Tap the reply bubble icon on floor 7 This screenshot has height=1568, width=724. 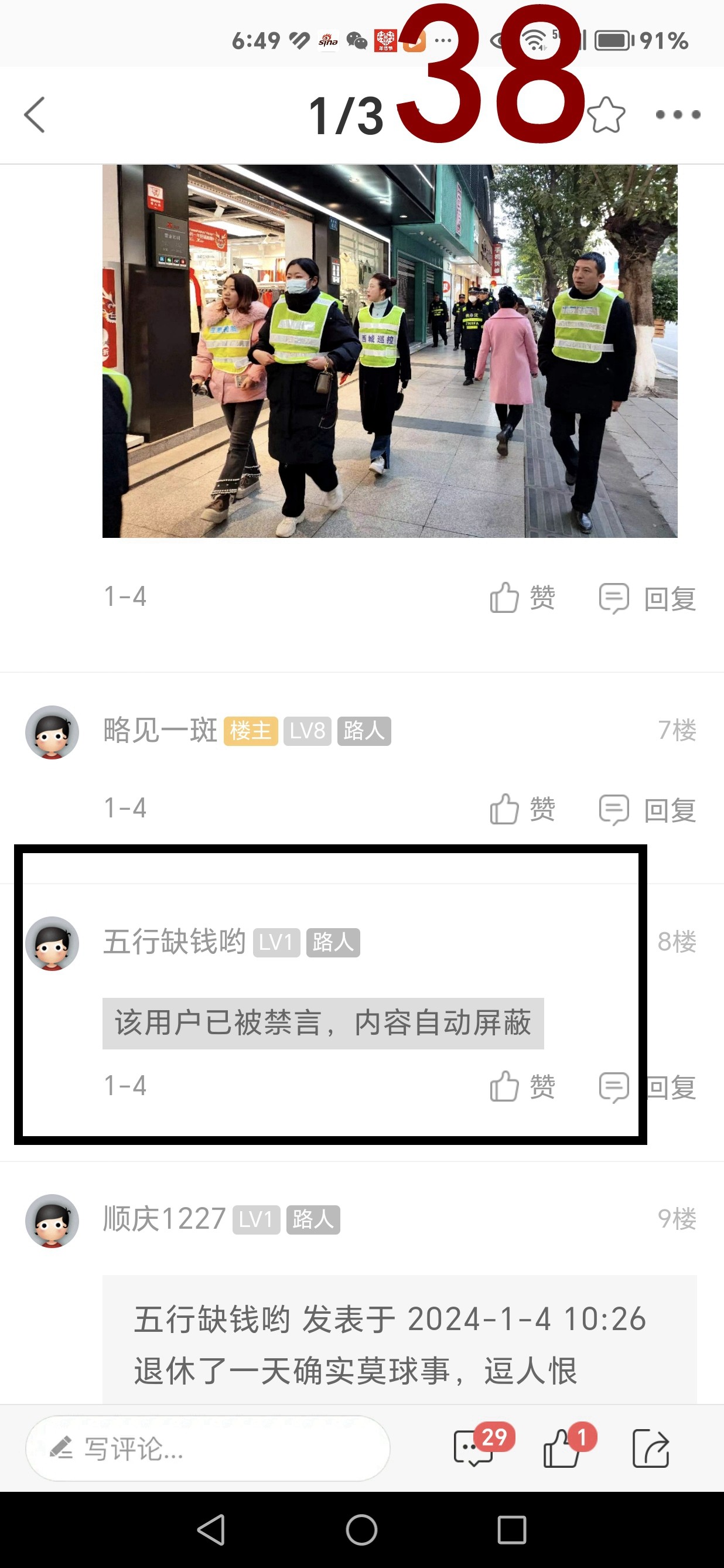point(614,810)
